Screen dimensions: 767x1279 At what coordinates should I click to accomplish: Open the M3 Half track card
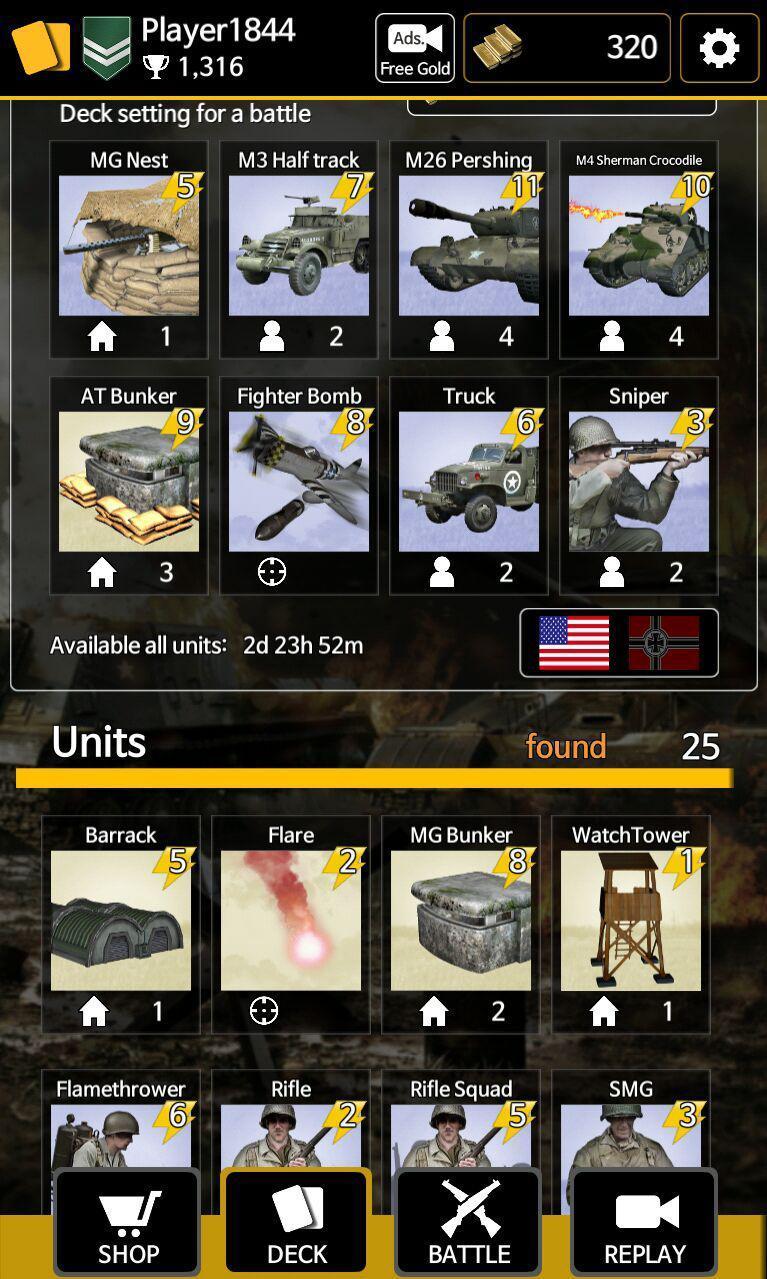299,248
